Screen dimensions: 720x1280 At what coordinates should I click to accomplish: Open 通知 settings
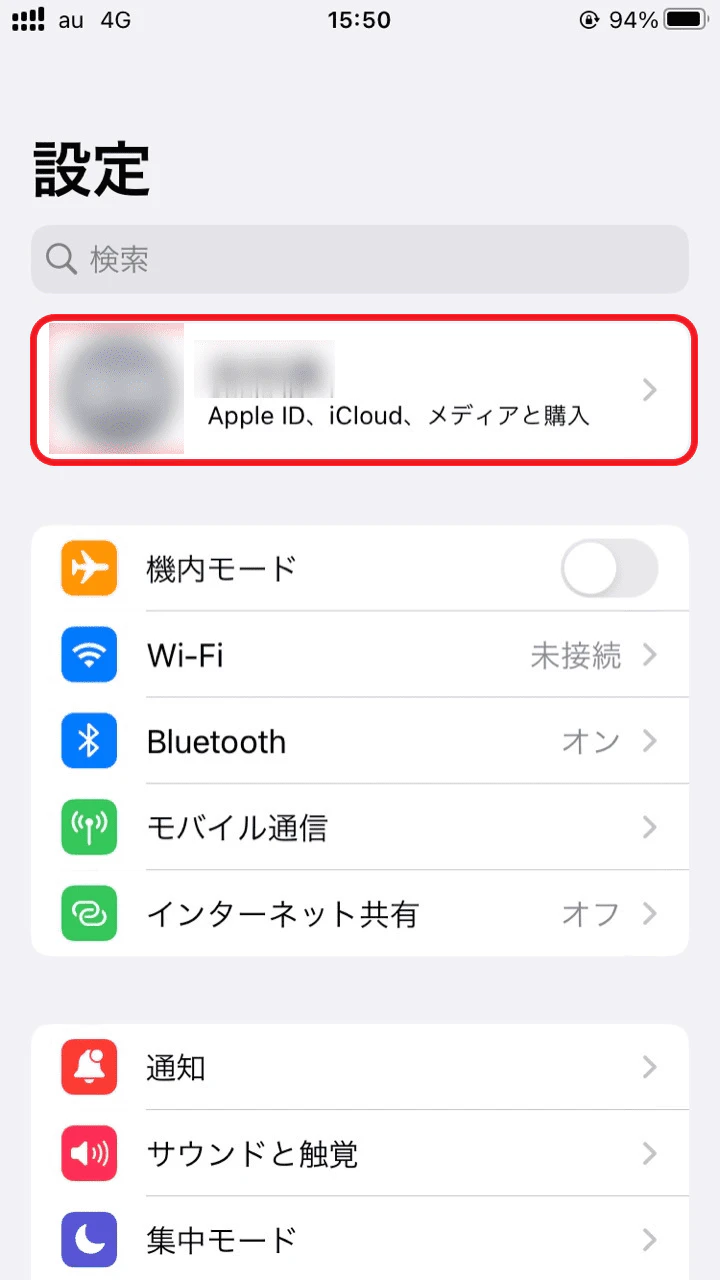tap(360, 1067)
